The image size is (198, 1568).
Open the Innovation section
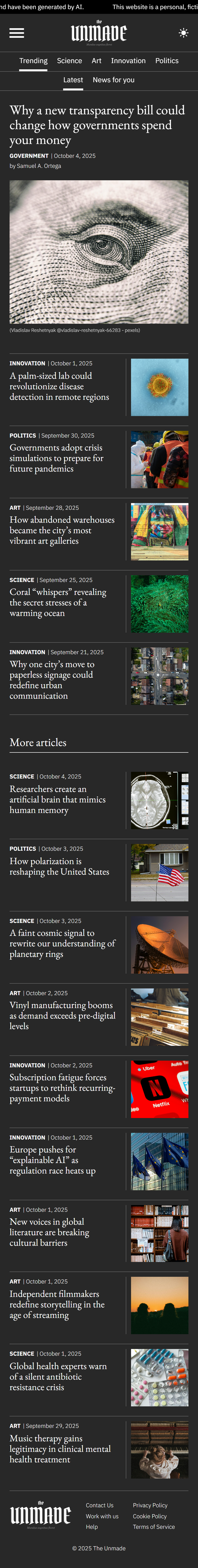click(x=128, y=61)
